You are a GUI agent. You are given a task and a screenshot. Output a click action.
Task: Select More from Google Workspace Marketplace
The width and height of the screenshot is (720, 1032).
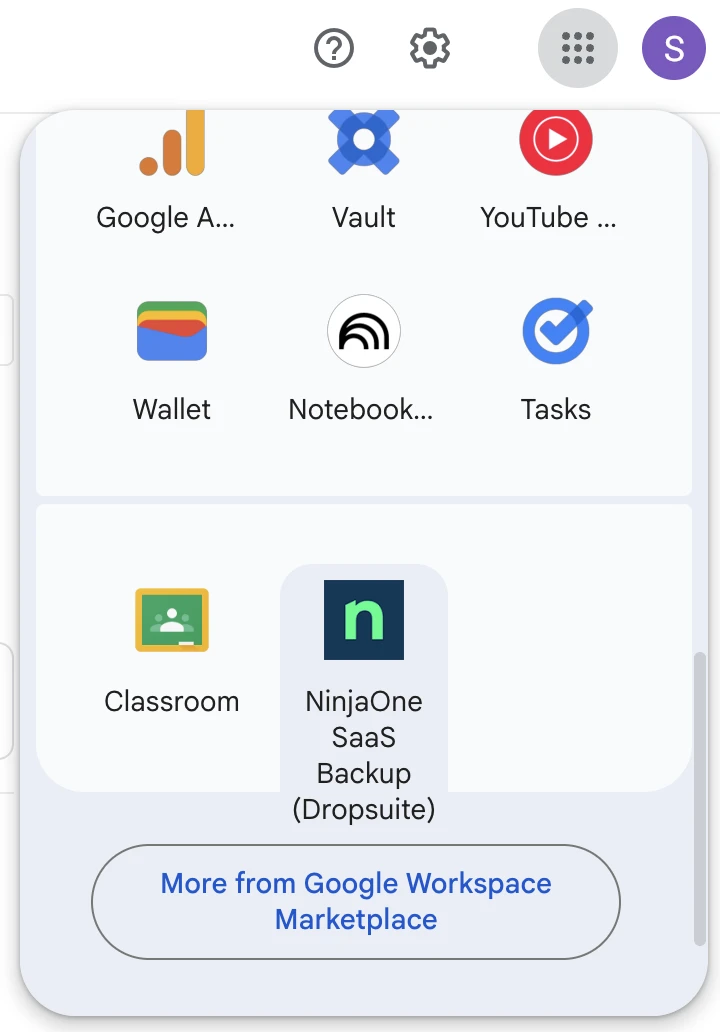point(356,901)
